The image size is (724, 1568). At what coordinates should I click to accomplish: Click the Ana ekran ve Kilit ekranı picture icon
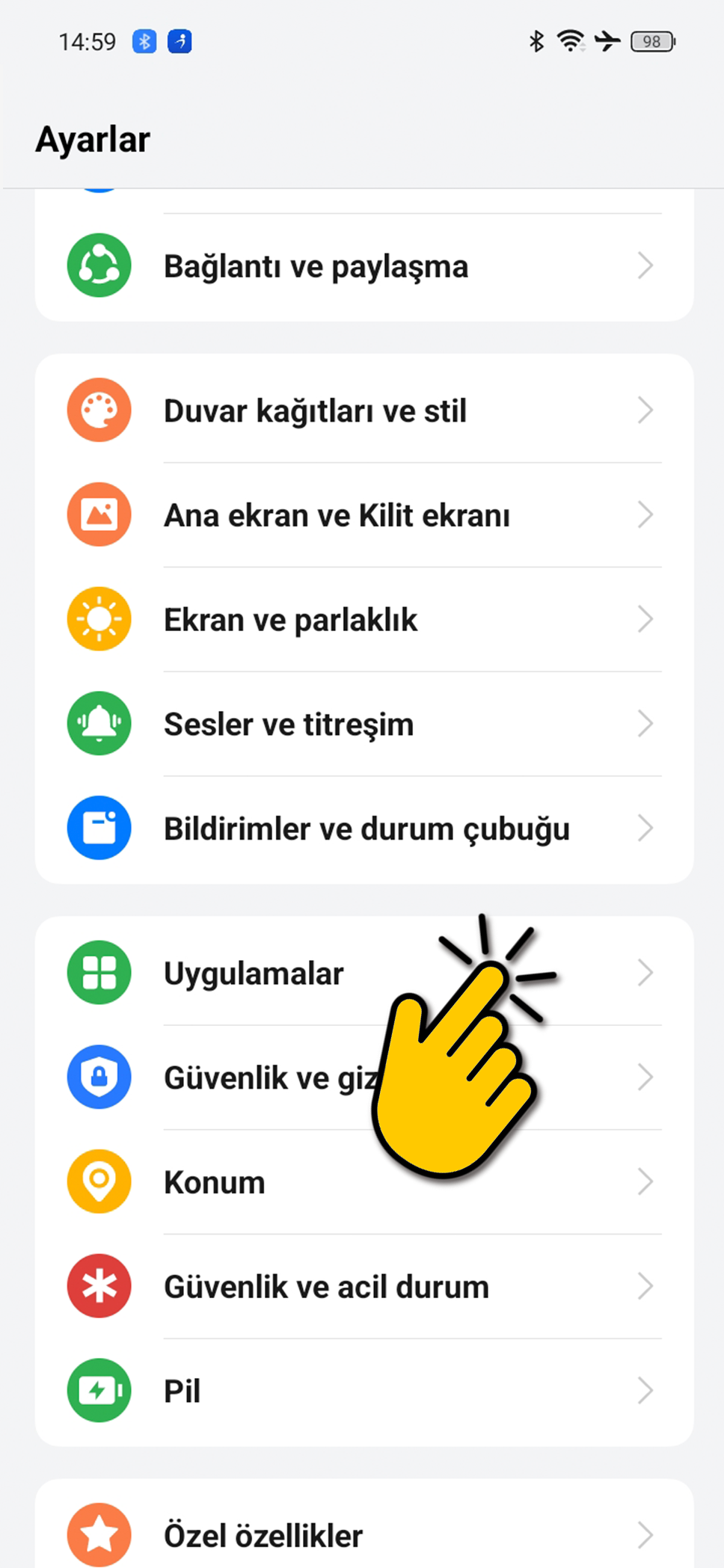99,514
